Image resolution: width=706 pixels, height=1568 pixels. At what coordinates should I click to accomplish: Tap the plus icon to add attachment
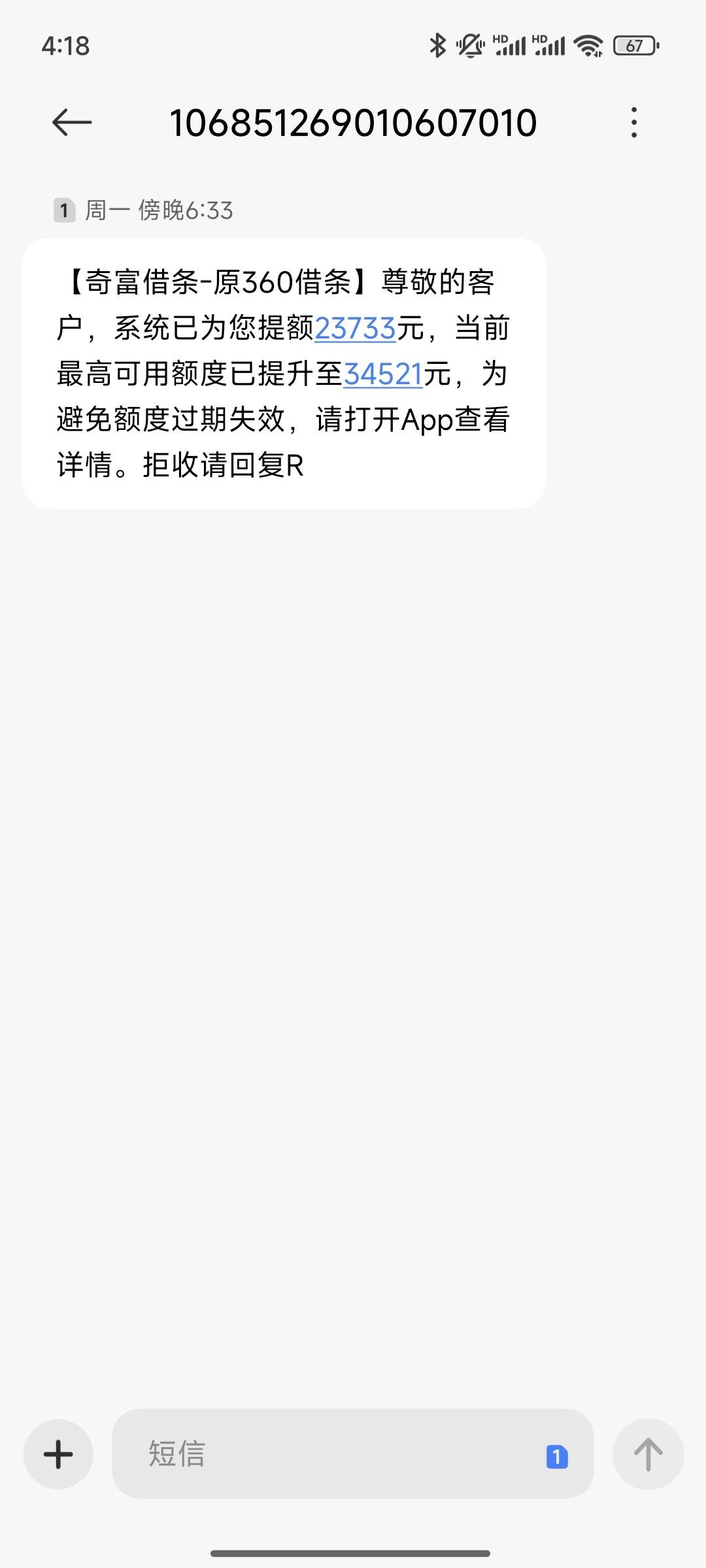[58, 1454]
